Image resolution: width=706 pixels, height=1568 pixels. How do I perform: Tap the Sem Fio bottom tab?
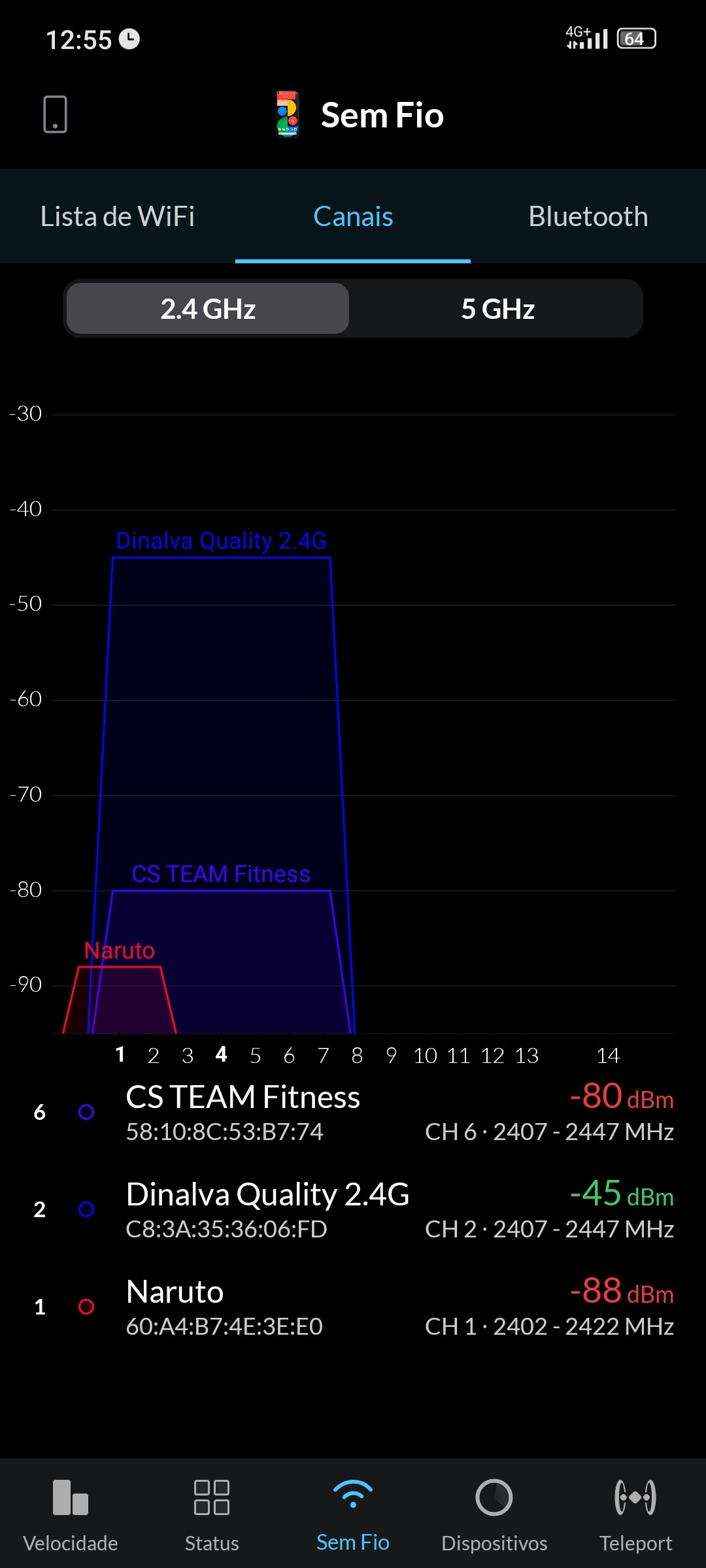pyautogui.click(x=353, y=1513)
